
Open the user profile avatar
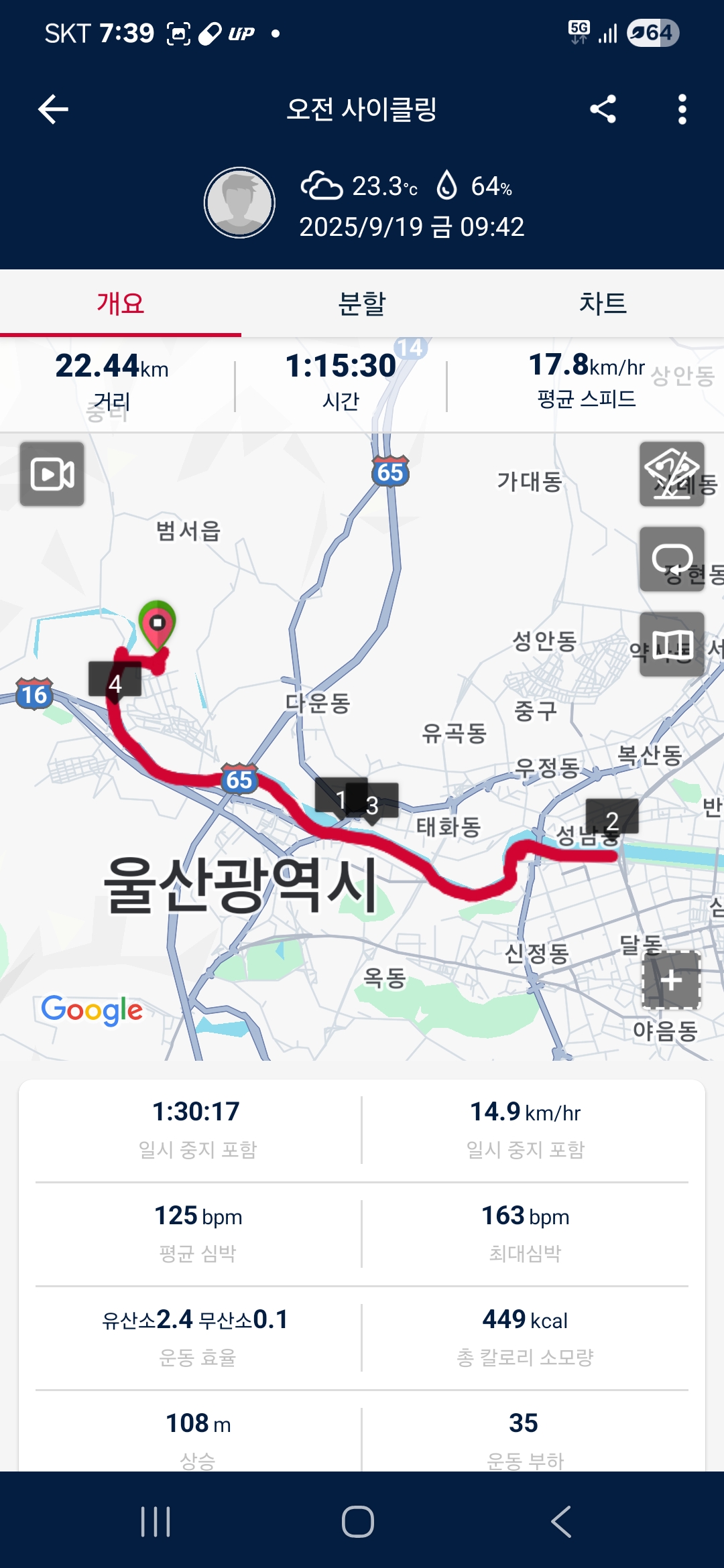pyautogui.click(x=239, y=203)
